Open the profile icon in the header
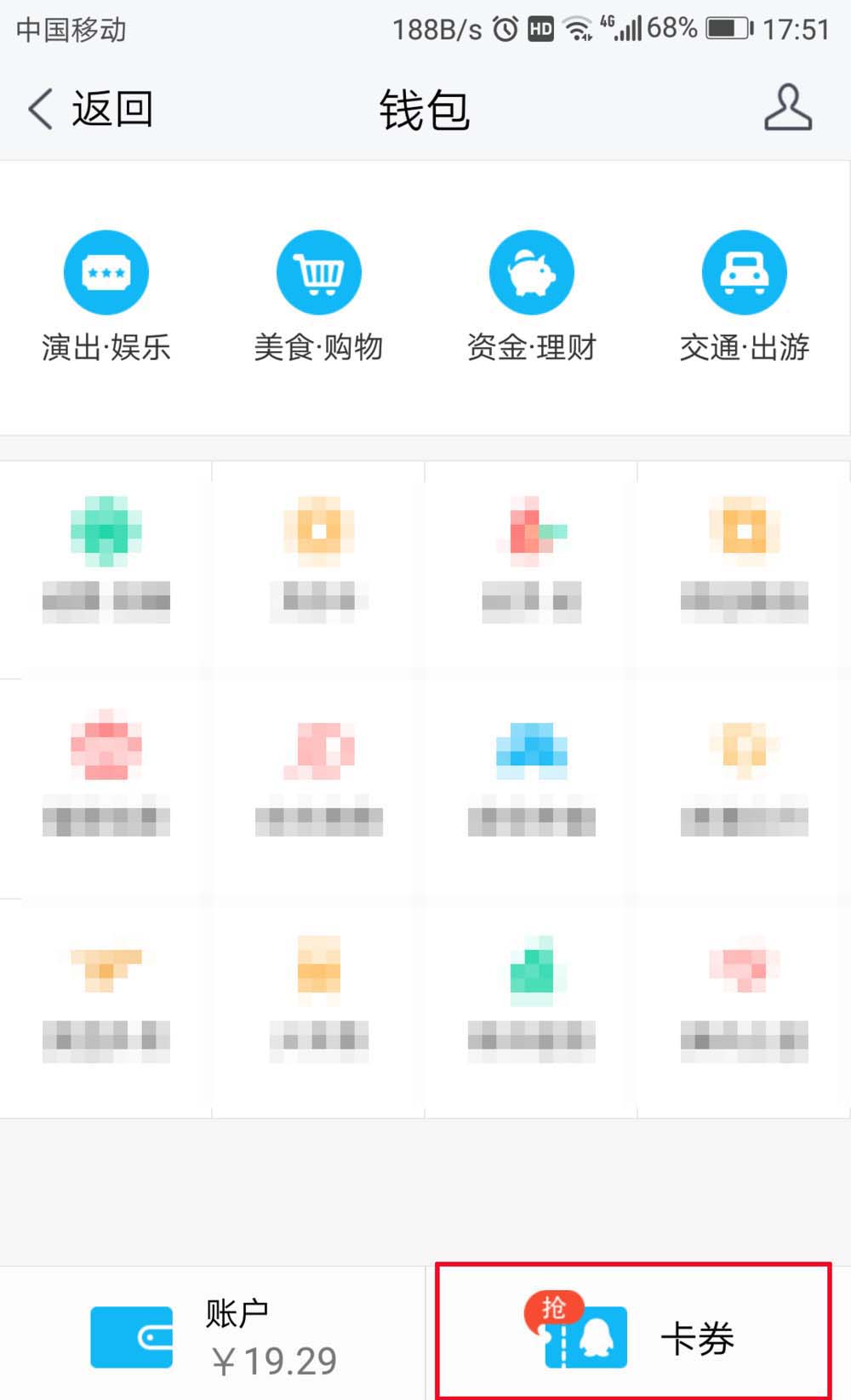This screenshot has height=1400, width=851. coord(787,108)
